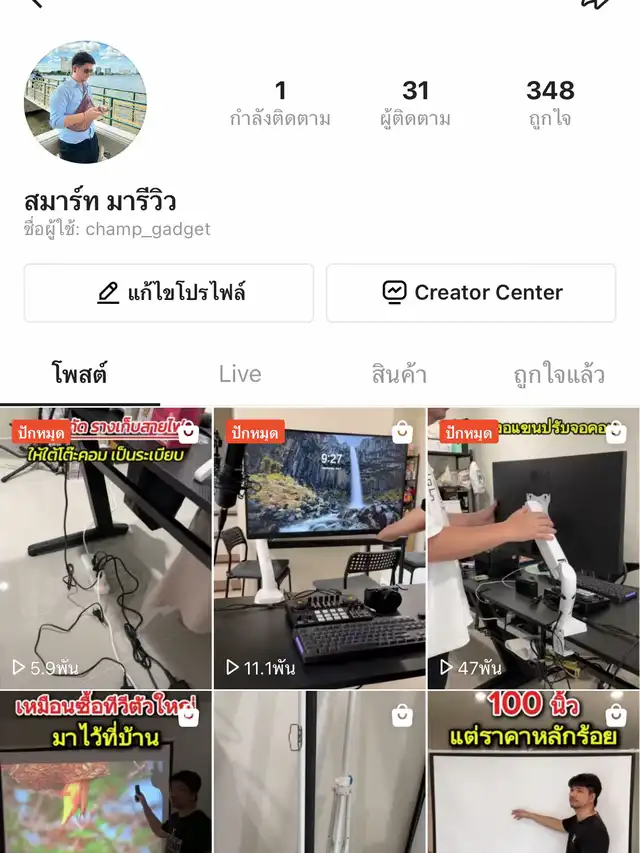Open the pinned video with 5.9พัน views

(x=106, y=548)
